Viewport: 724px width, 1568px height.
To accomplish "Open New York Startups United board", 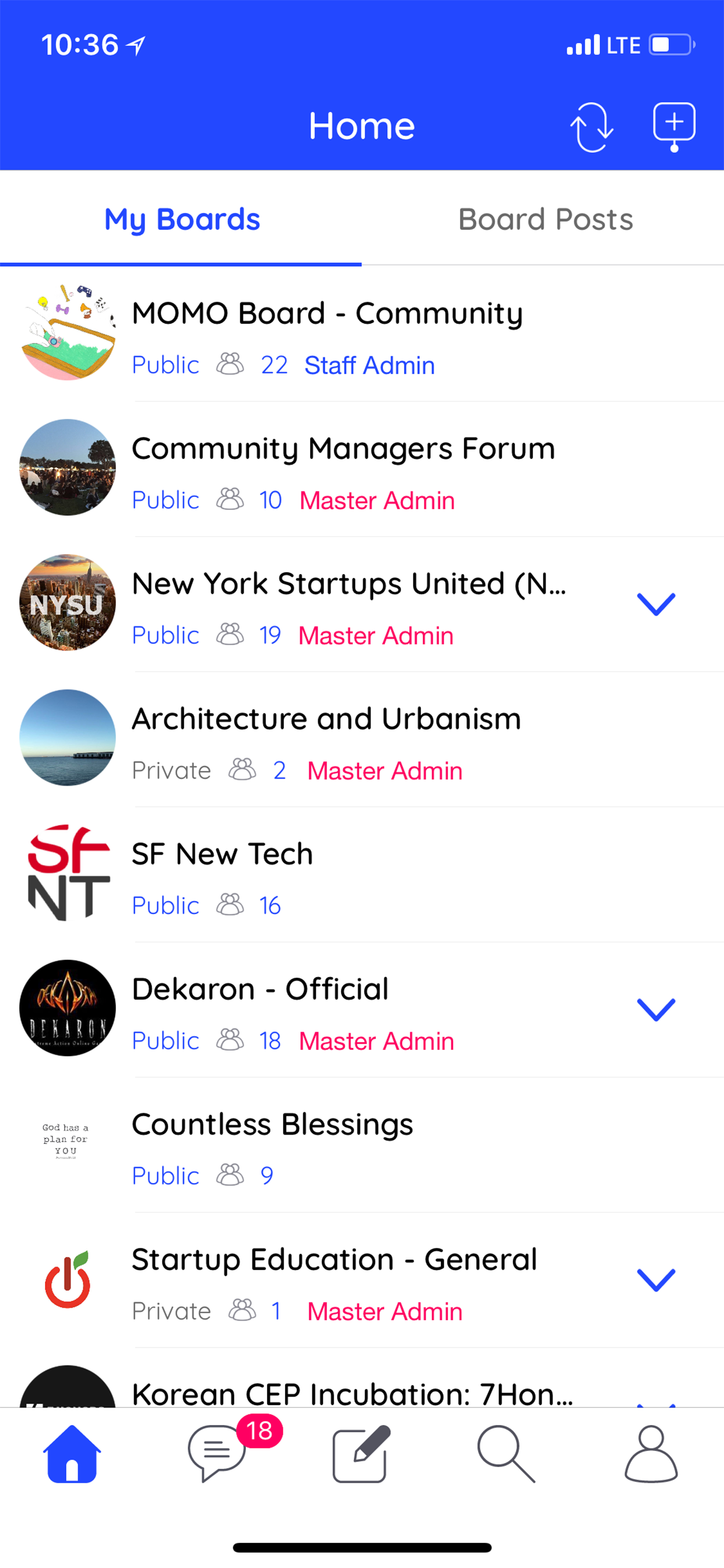I will [349, 584].
